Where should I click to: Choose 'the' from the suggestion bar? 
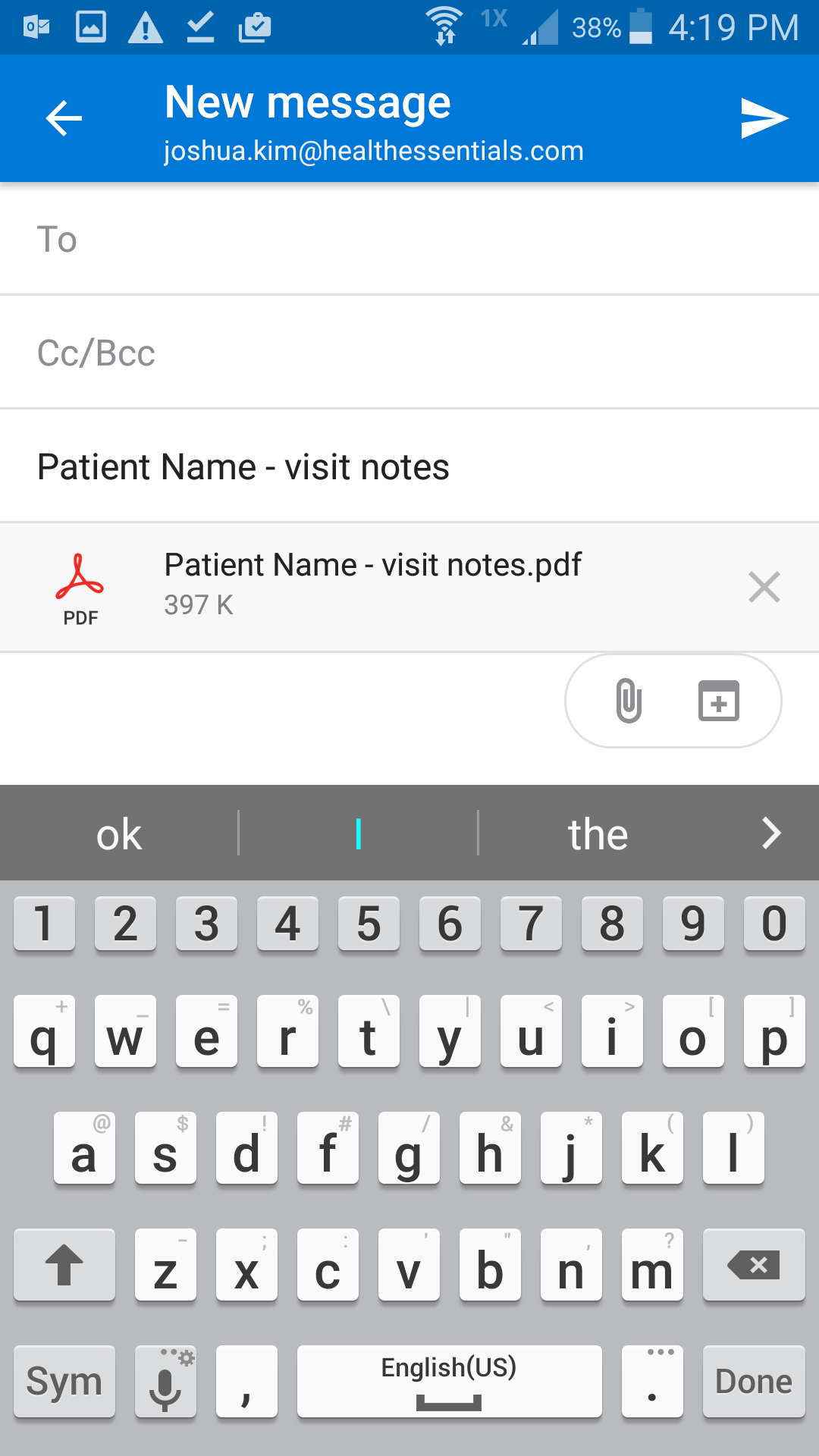pyautogui.click(x=598, y=833)
